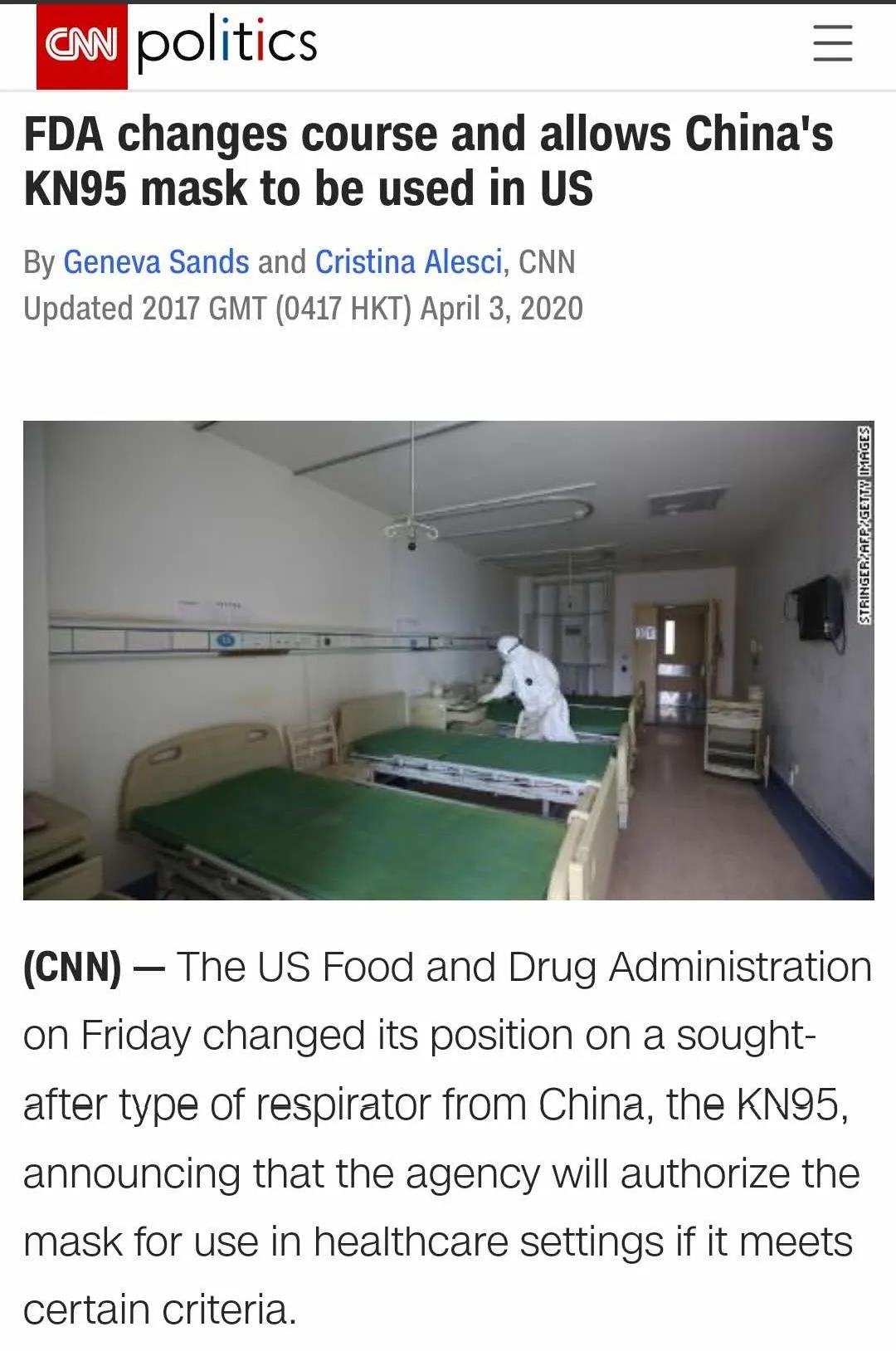The image size is (896, 1351).
Task: View Cristina Alesci's author page
Action: pos(408,262)
